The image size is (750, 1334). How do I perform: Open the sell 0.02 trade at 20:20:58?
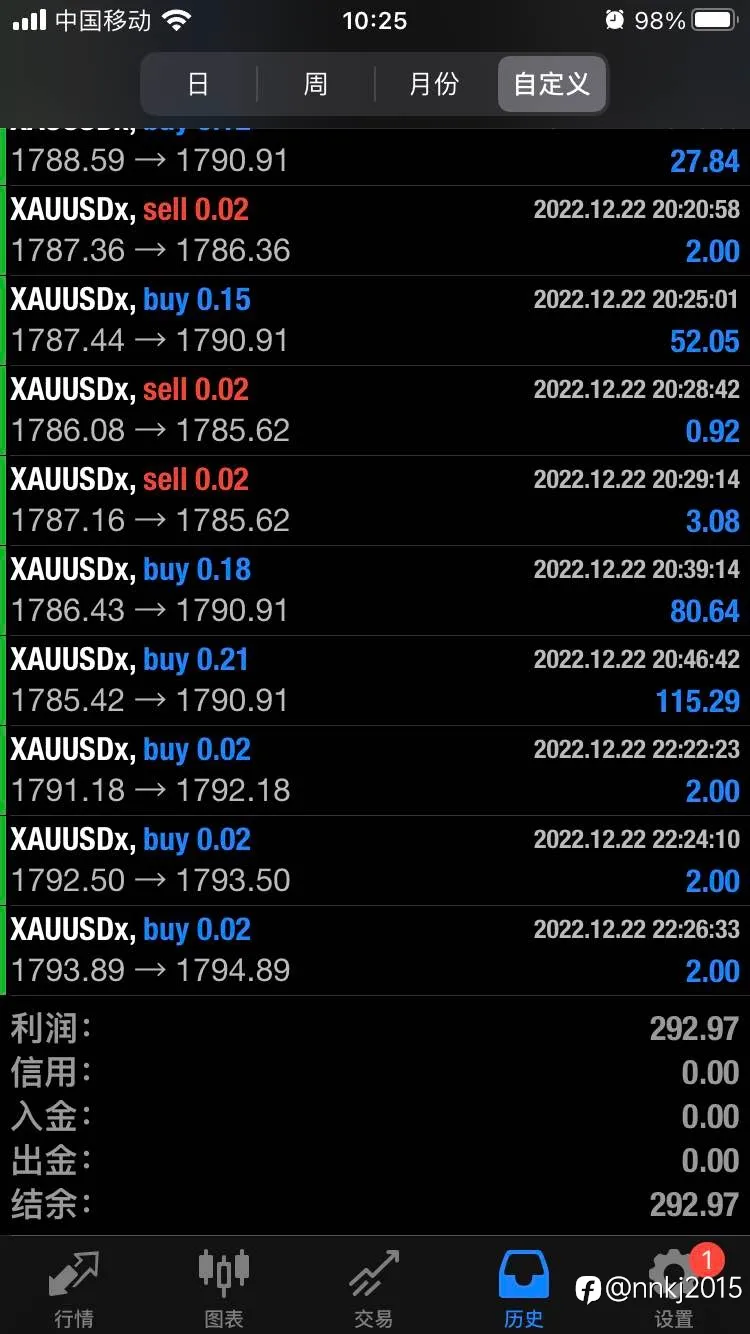coord(375,231)
